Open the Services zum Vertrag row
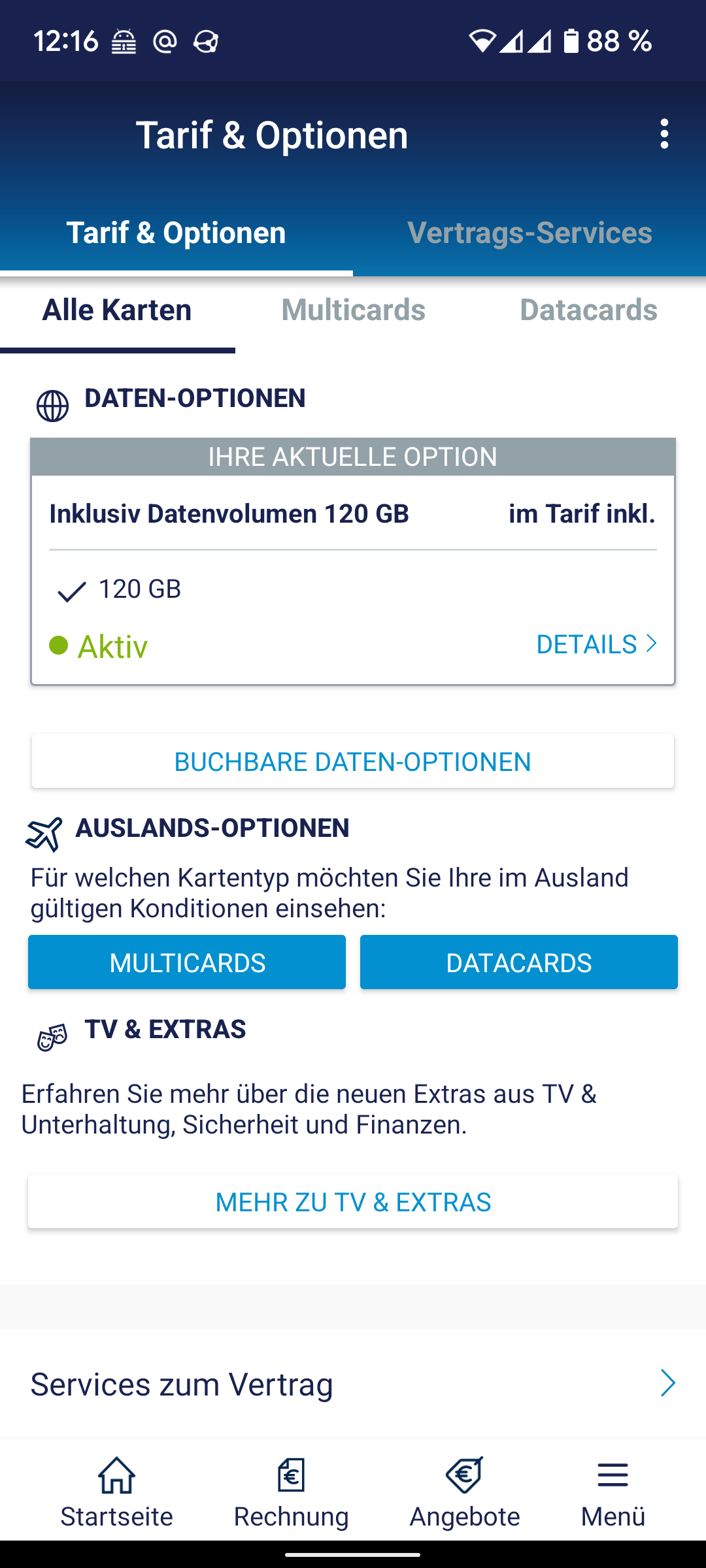The width and height of the screenshot is (706, 1568). pos(353,1384)
